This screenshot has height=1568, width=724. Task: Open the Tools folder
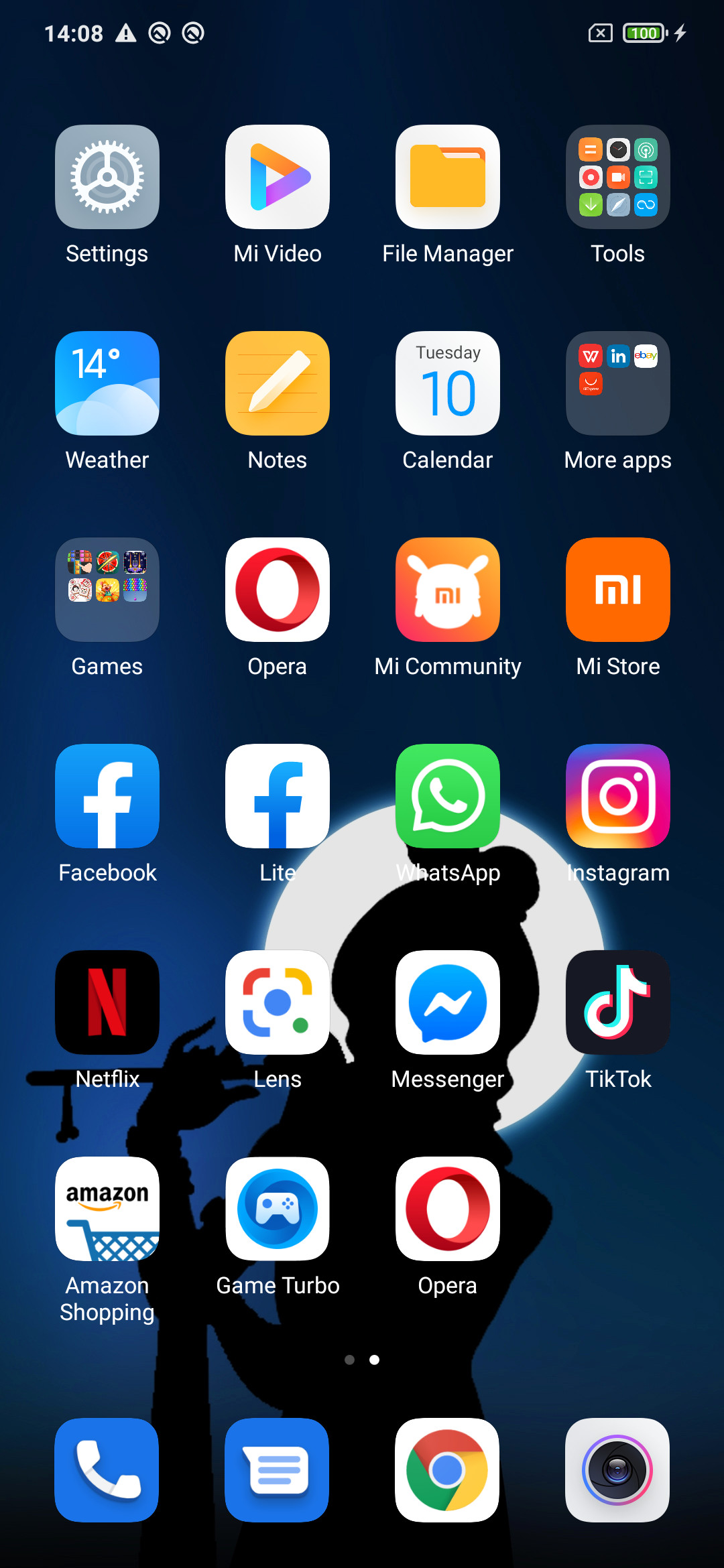point(618,177)
